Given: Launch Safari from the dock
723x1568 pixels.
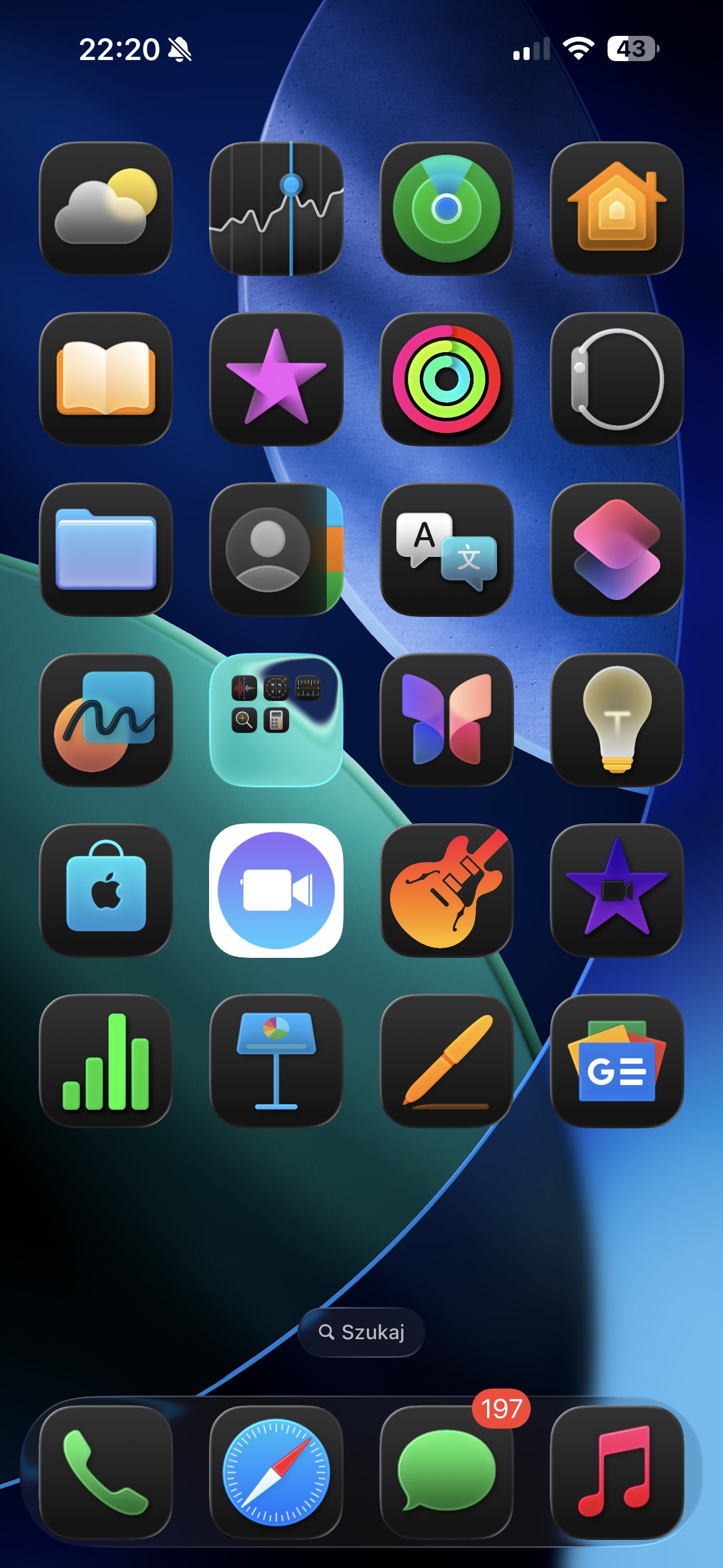Looking at the screenshot, I should click(x=276, y=1472).
